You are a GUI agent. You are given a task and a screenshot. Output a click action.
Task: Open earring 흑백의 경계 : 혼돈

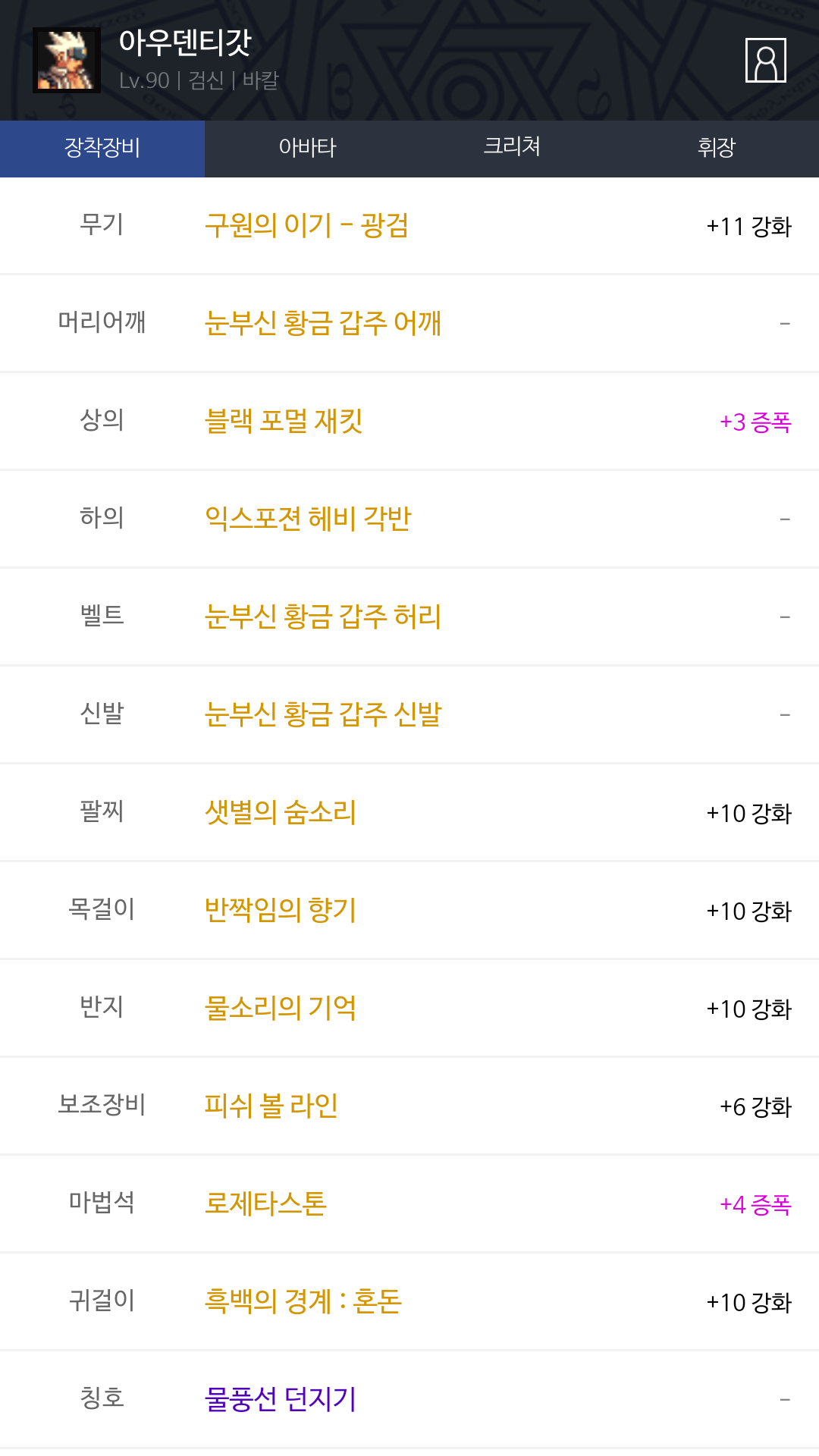303,1301
